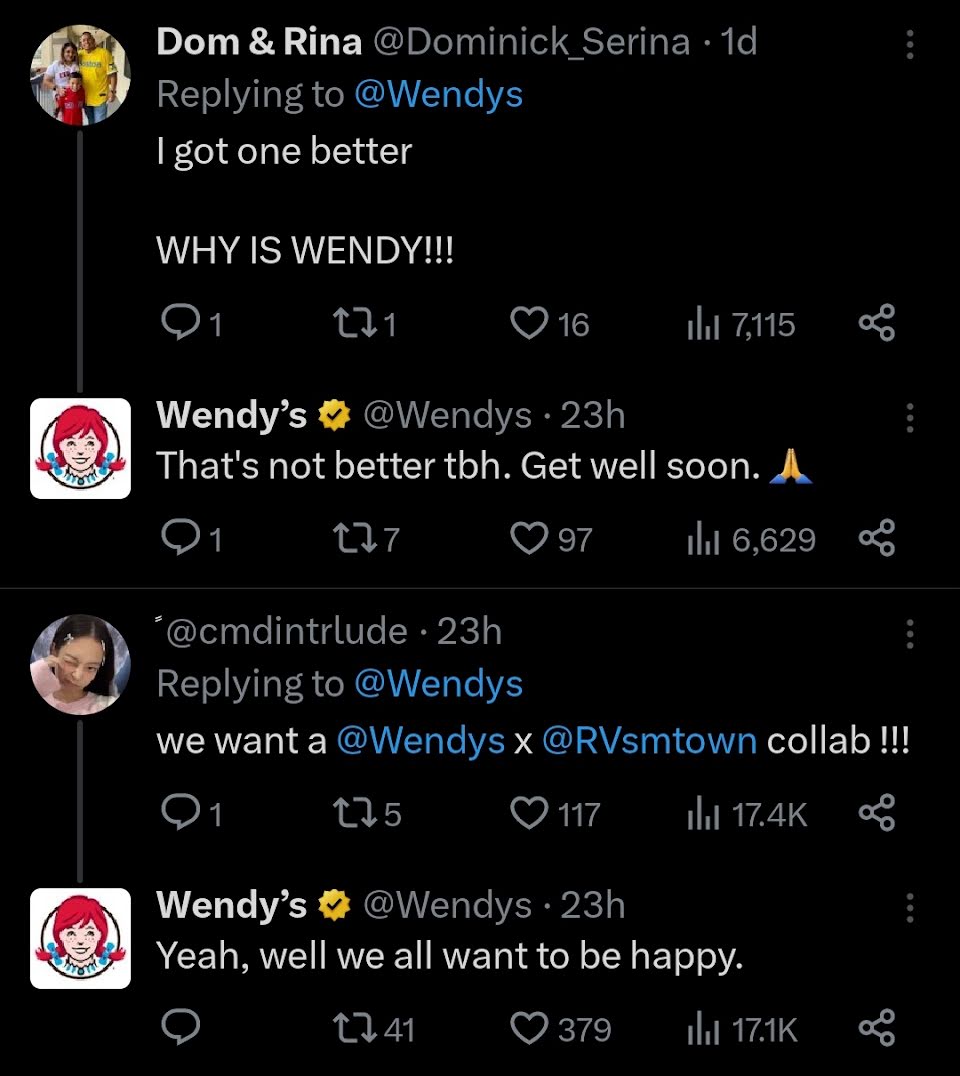Like @cmdintrlude's collab tweet
The image size is (960, 1076).
[526, 814]
